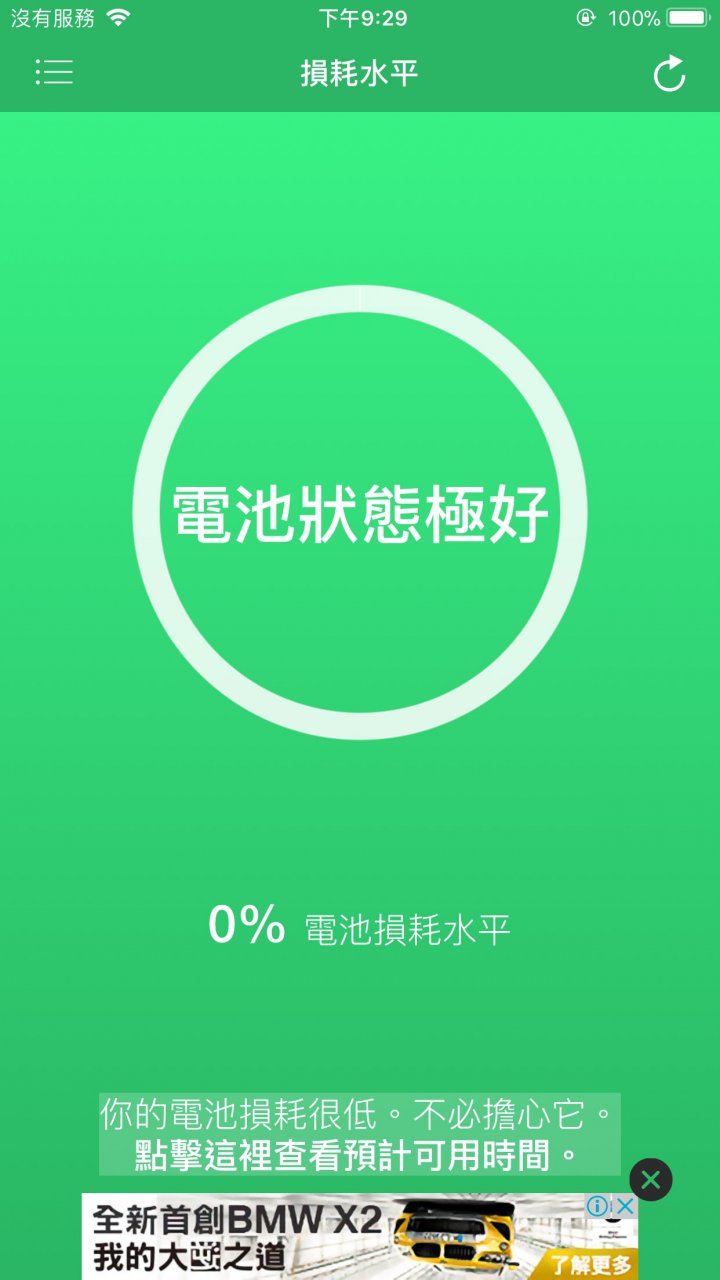Close the ad via its small X icon
720x1280 pixels.
click(625, 1206)
